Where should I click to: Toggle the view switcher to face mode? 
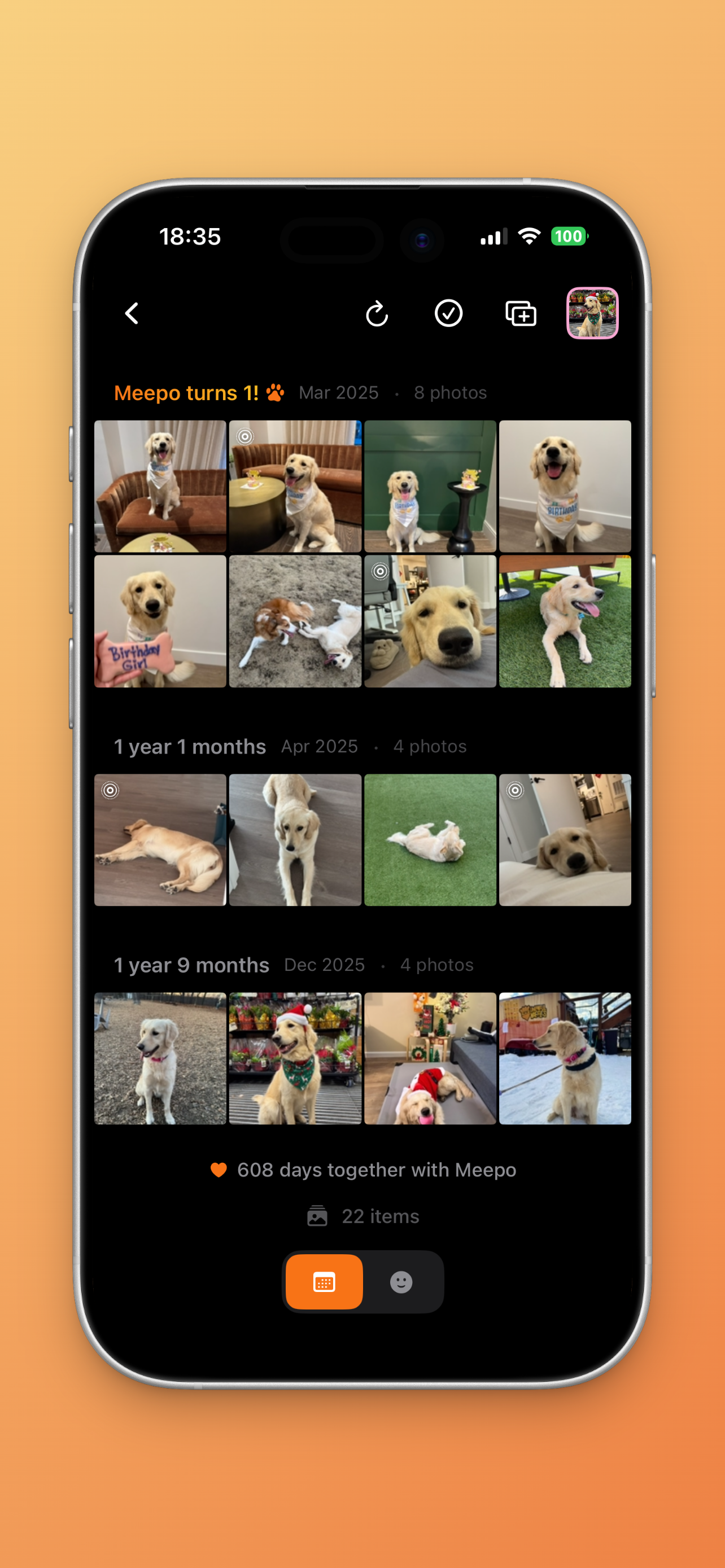tap(402, 1281)
